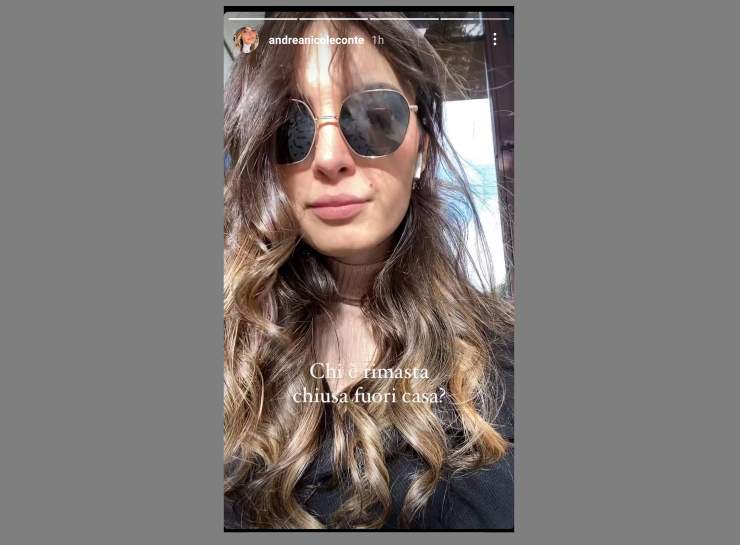Open andreanicoleconte's profile picture
The height and width of the screenshot is (545, 740).
click(x=246, y=39)
